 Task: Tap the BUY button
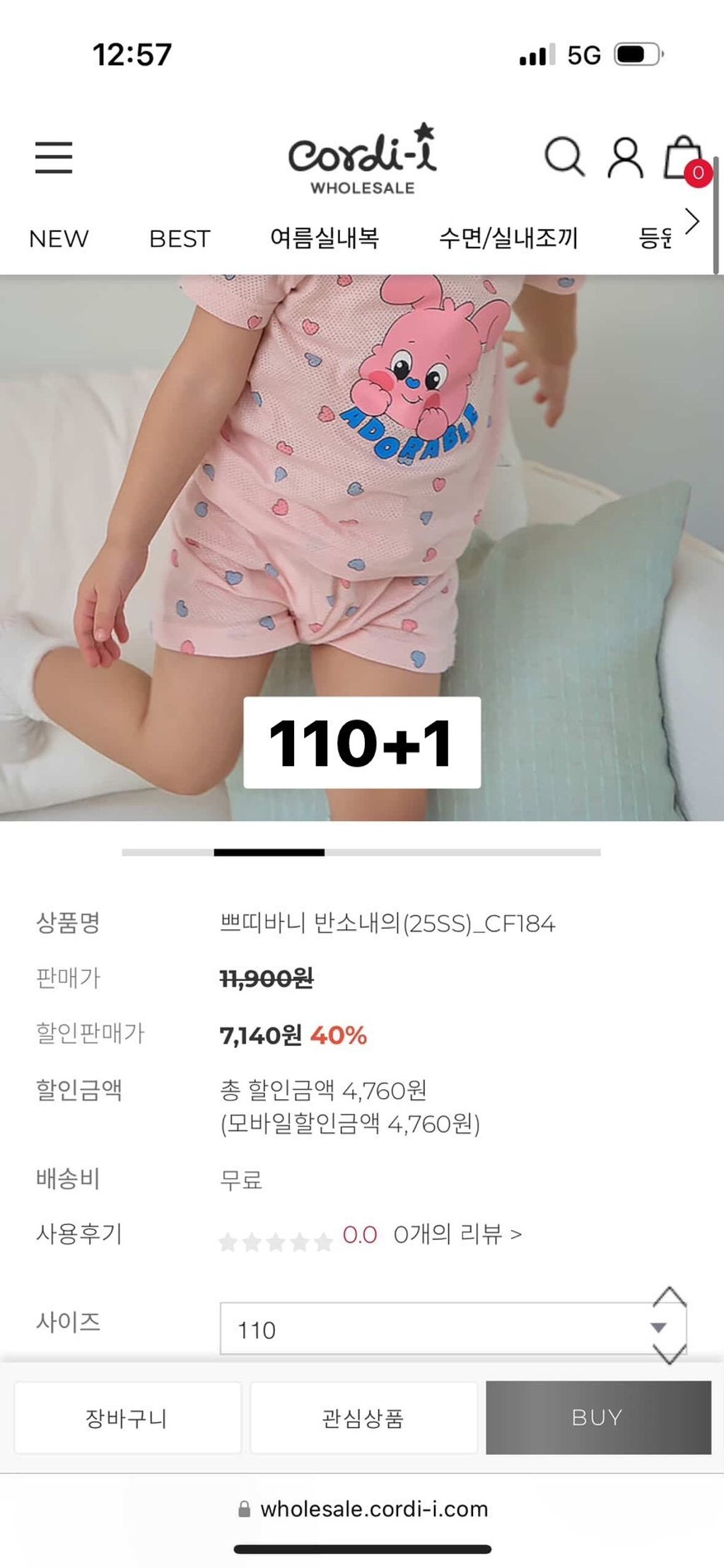(598, 1417)
